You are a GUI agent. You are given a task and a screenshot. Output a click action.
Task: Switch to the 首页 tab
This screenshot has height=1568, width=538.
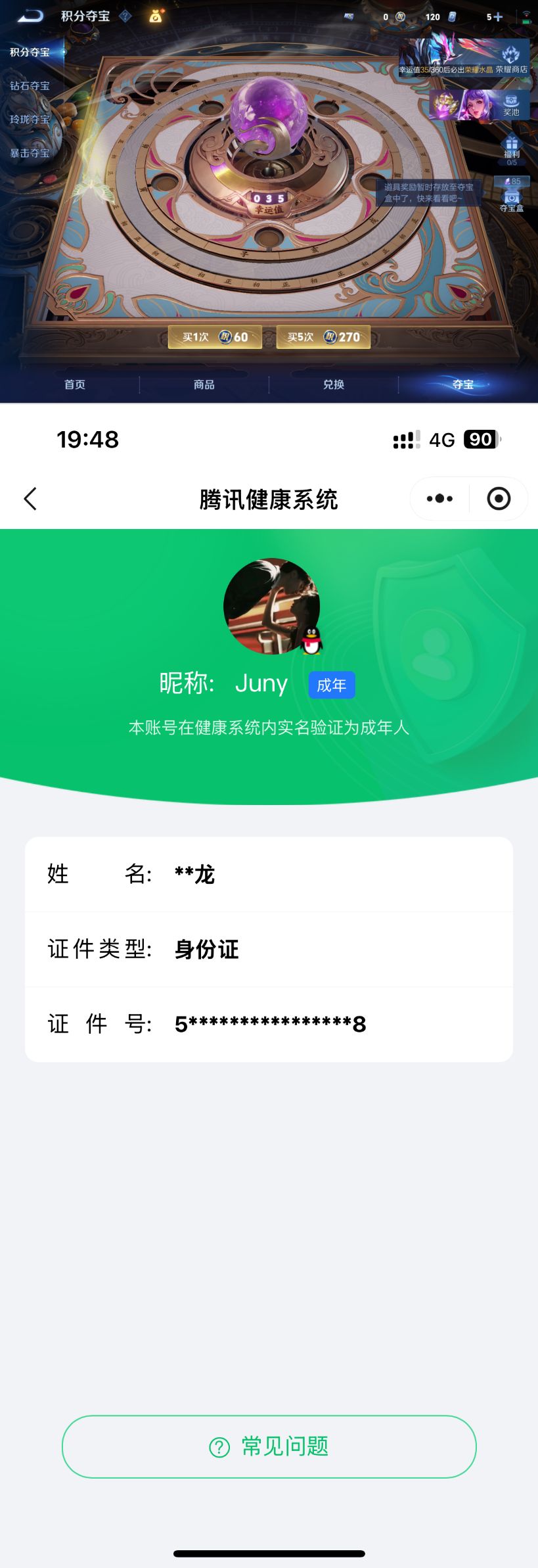pyautogui.click(x=75, y=384)
